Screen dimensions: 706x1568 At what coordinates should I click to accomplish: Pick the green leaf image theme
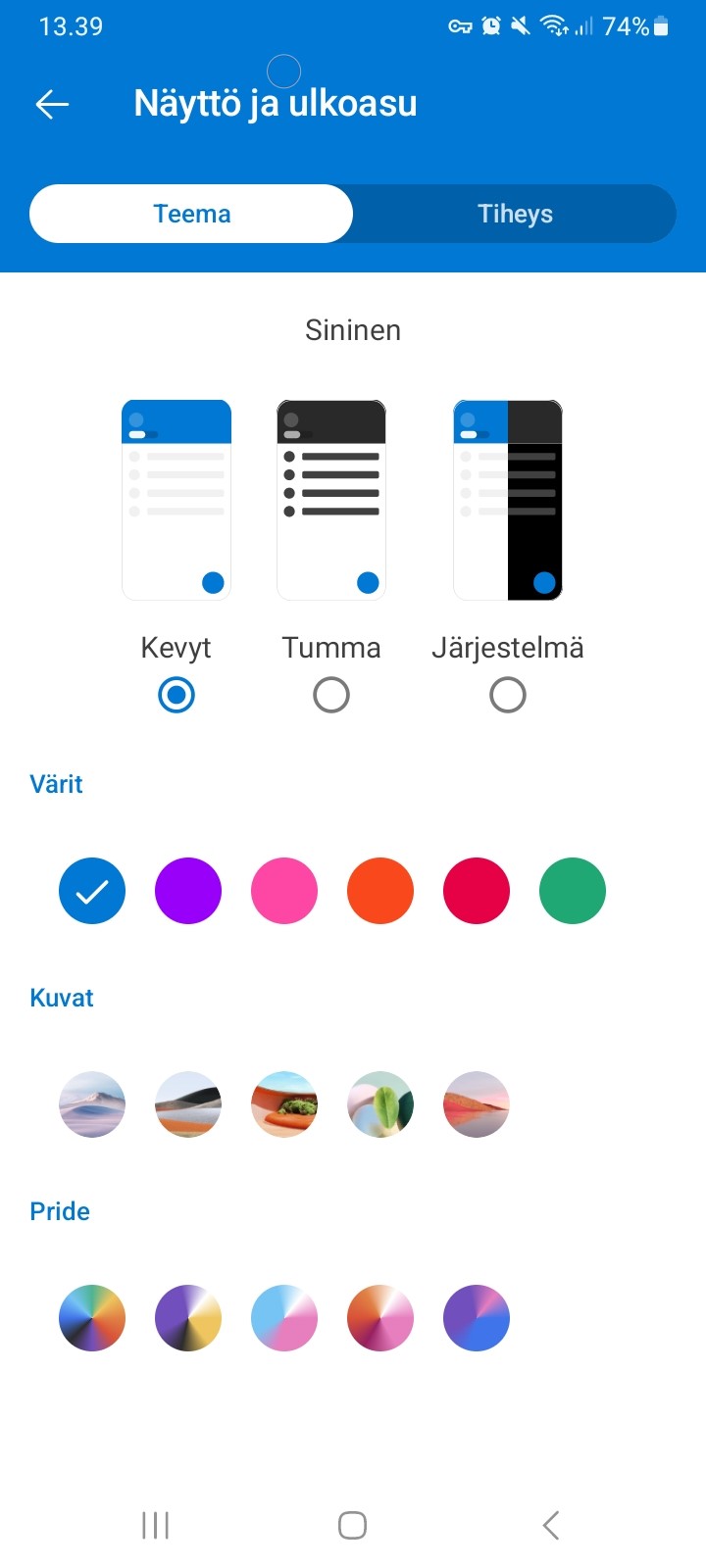pyautogui.click(x=380, y=1104)
